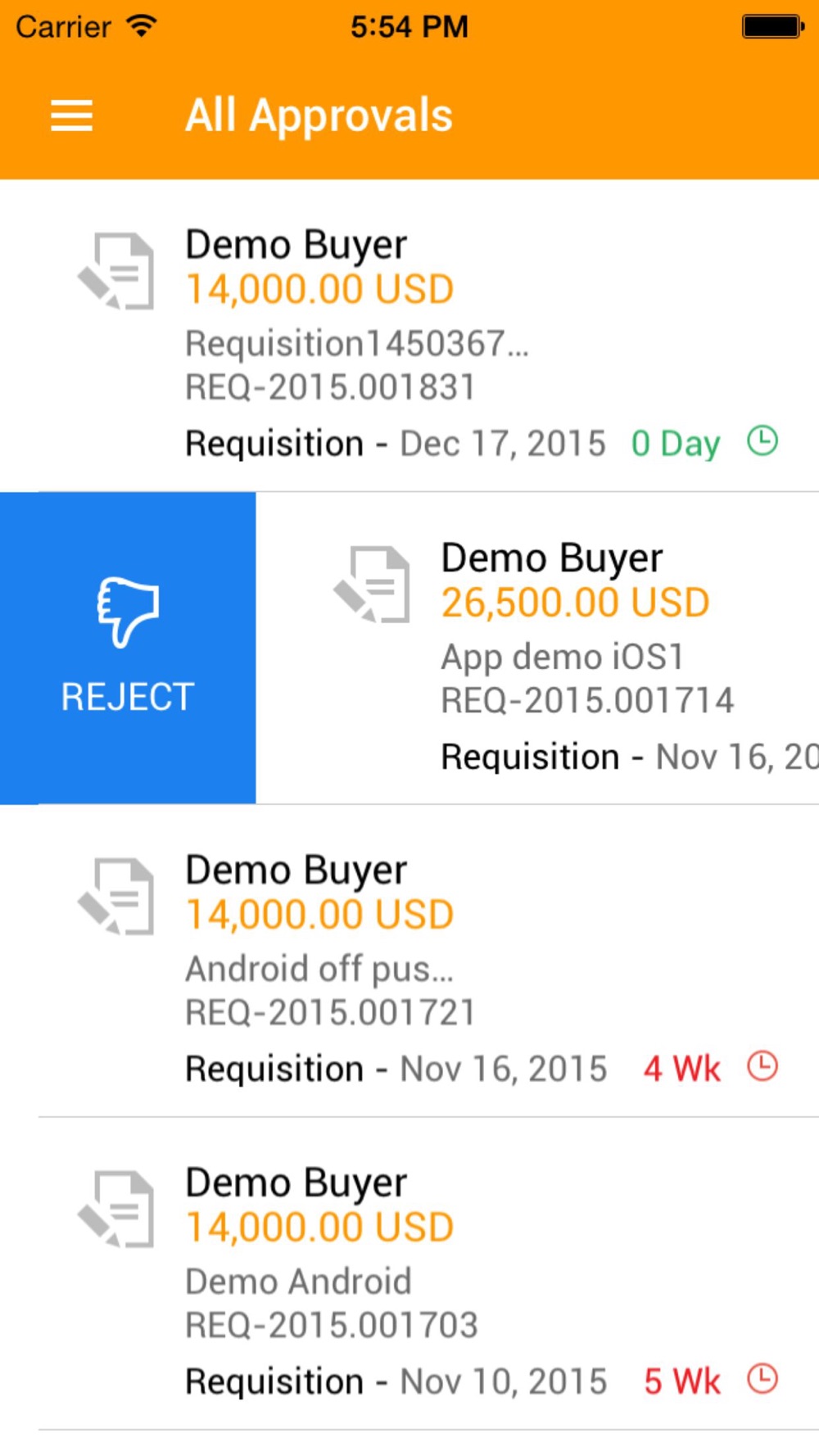
Task: Open the App demo iOS1 requisition
Action: coord(537,648)
